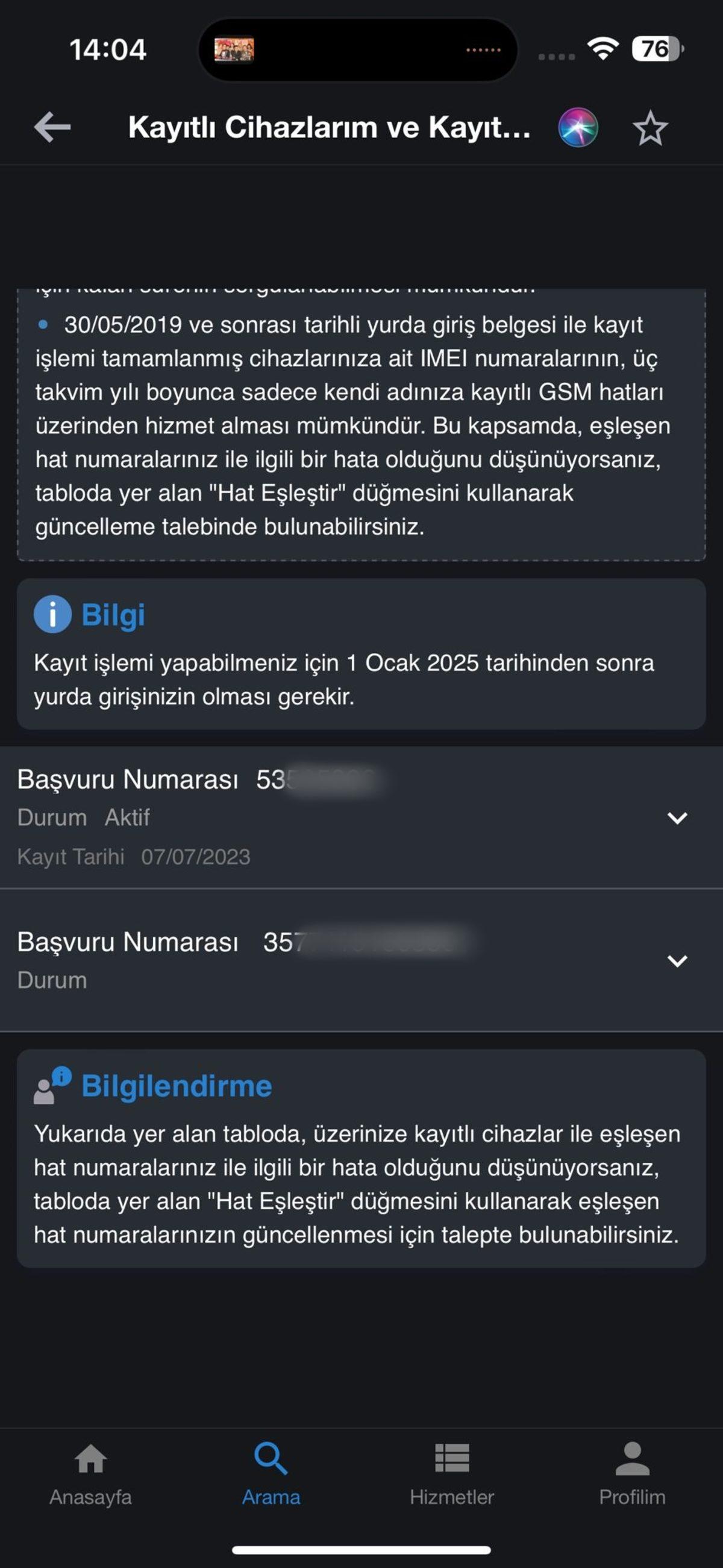
Task: Tap the home indicator bar
Action: [361, 1549]
